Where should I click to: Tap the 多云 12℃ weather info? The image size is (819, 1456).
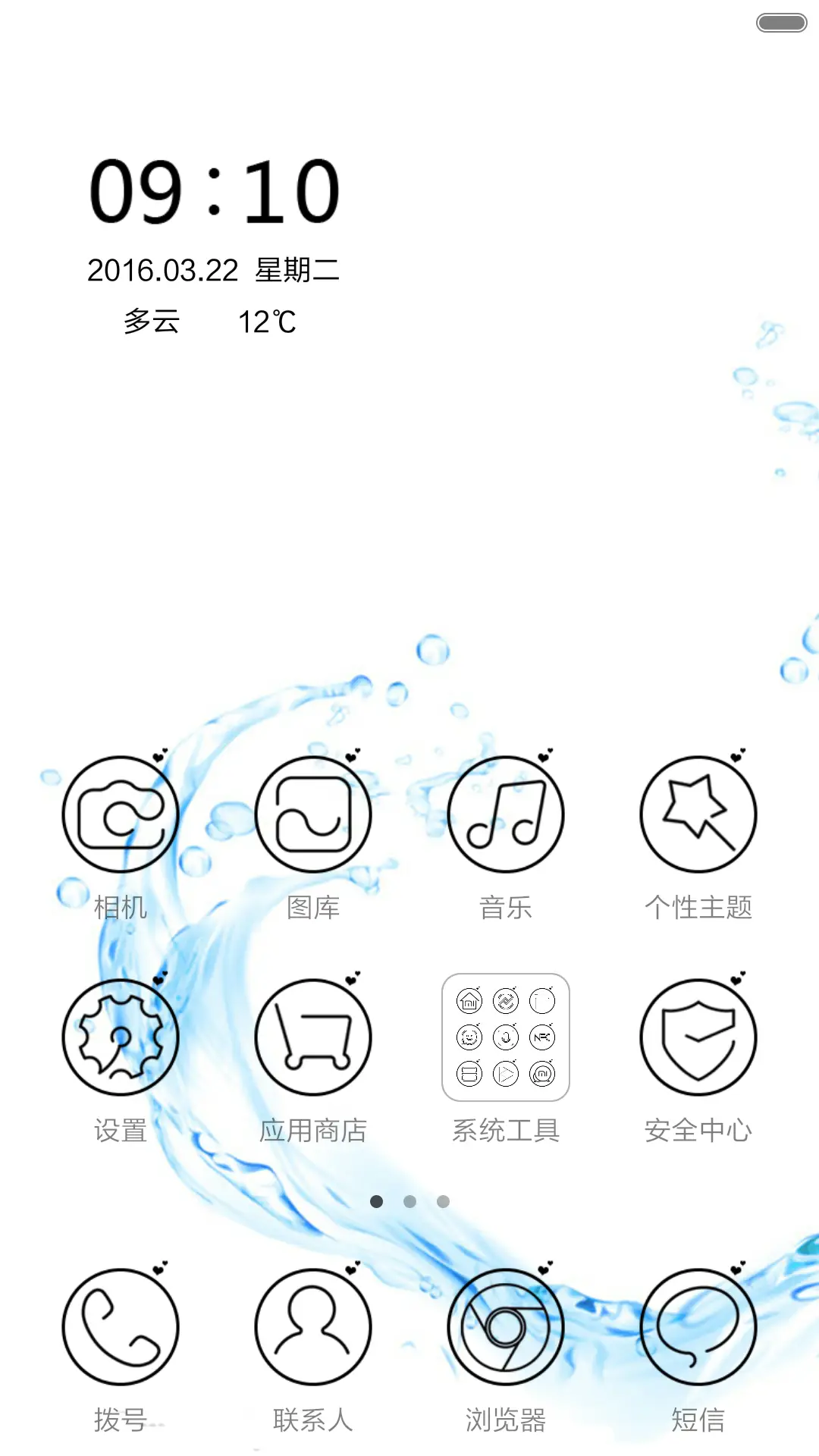[210, 322]
